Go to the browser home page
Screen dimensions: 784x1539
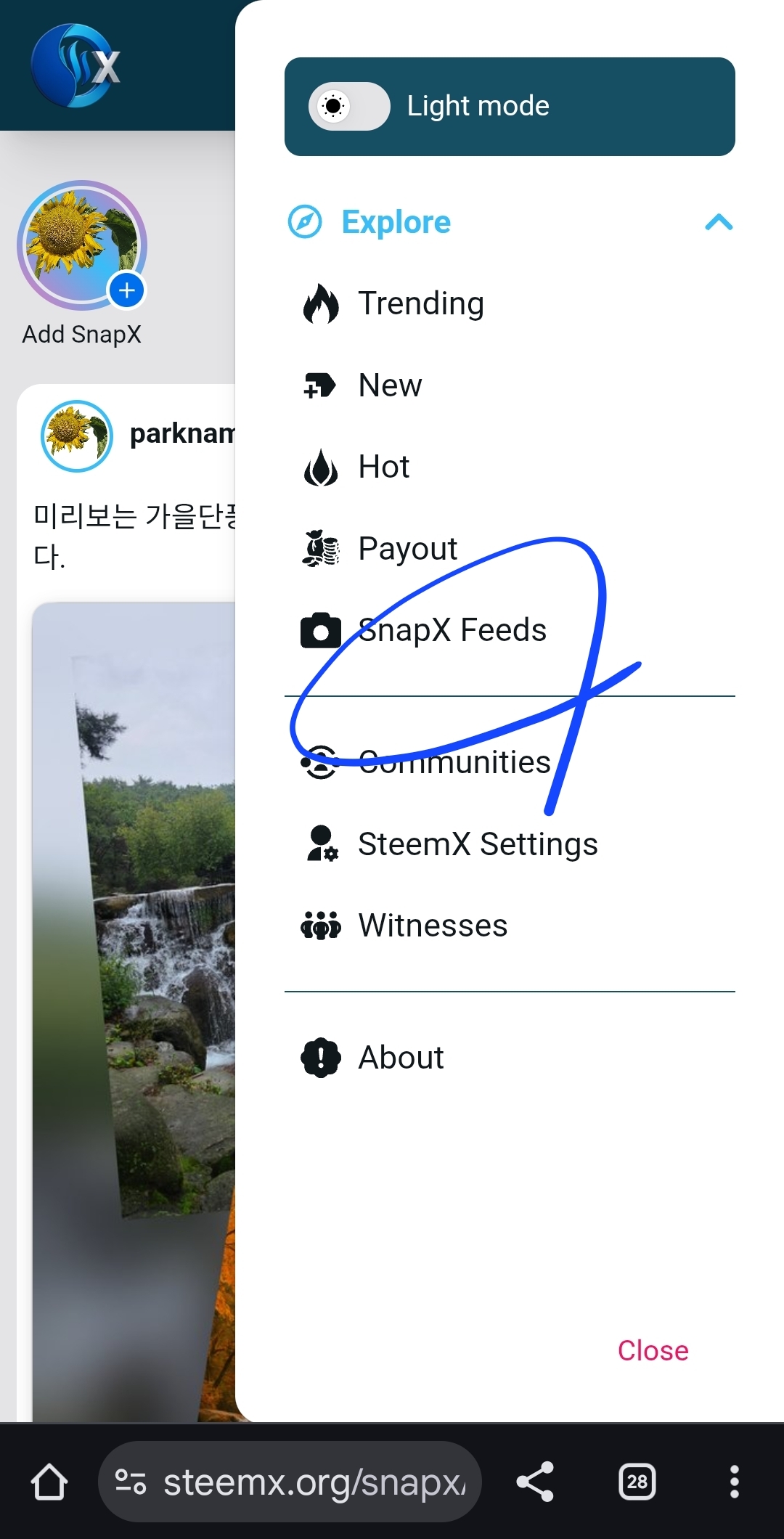(x=49, y=1482)
